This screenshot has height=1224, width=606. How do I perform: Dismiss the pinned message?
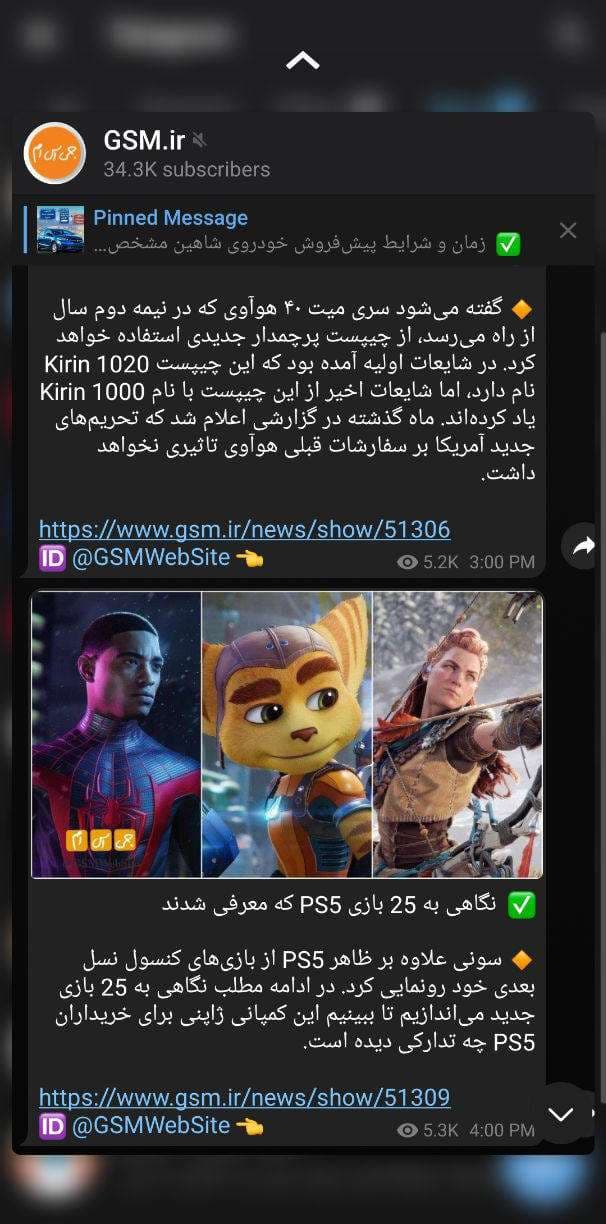(568, 231)
